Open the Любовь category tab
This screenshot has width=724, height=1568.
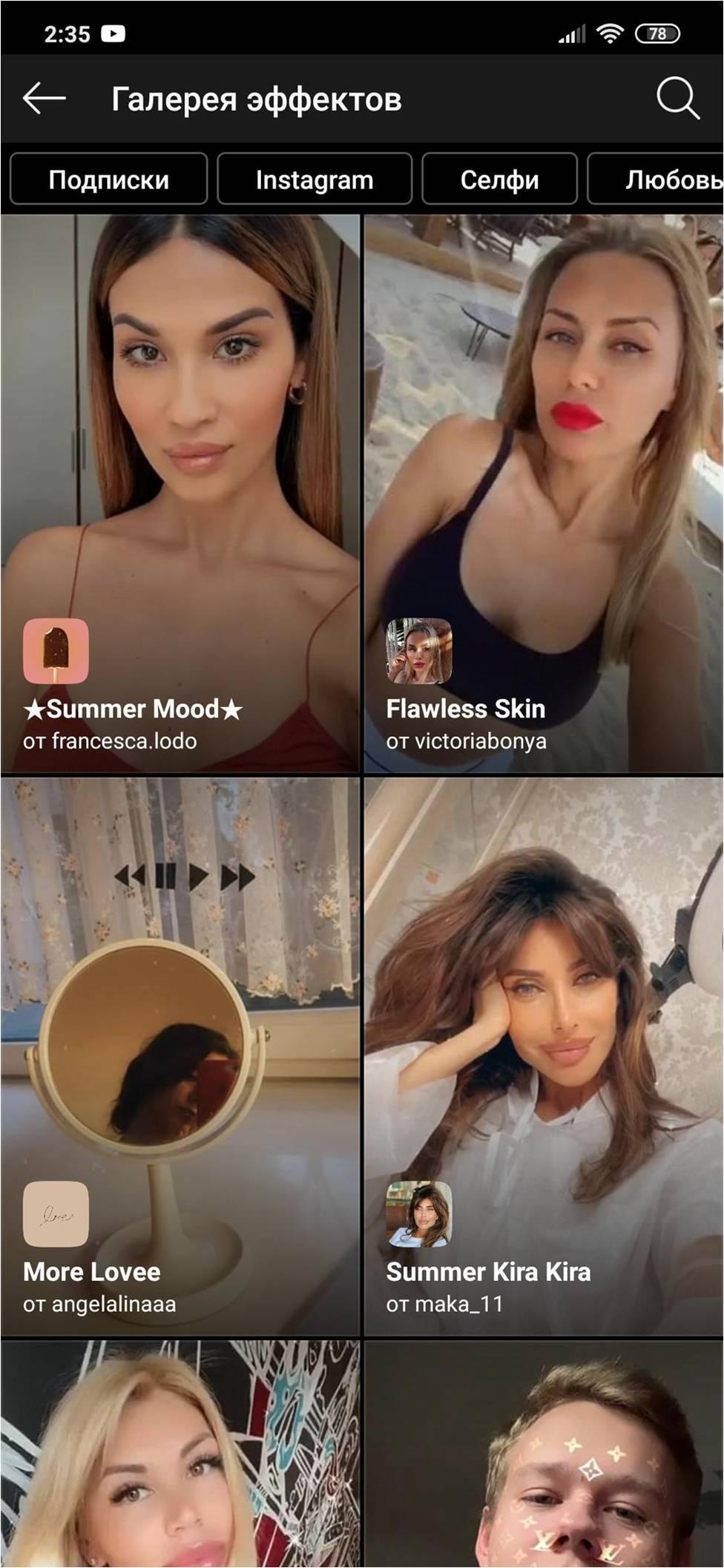coord(660,180)
